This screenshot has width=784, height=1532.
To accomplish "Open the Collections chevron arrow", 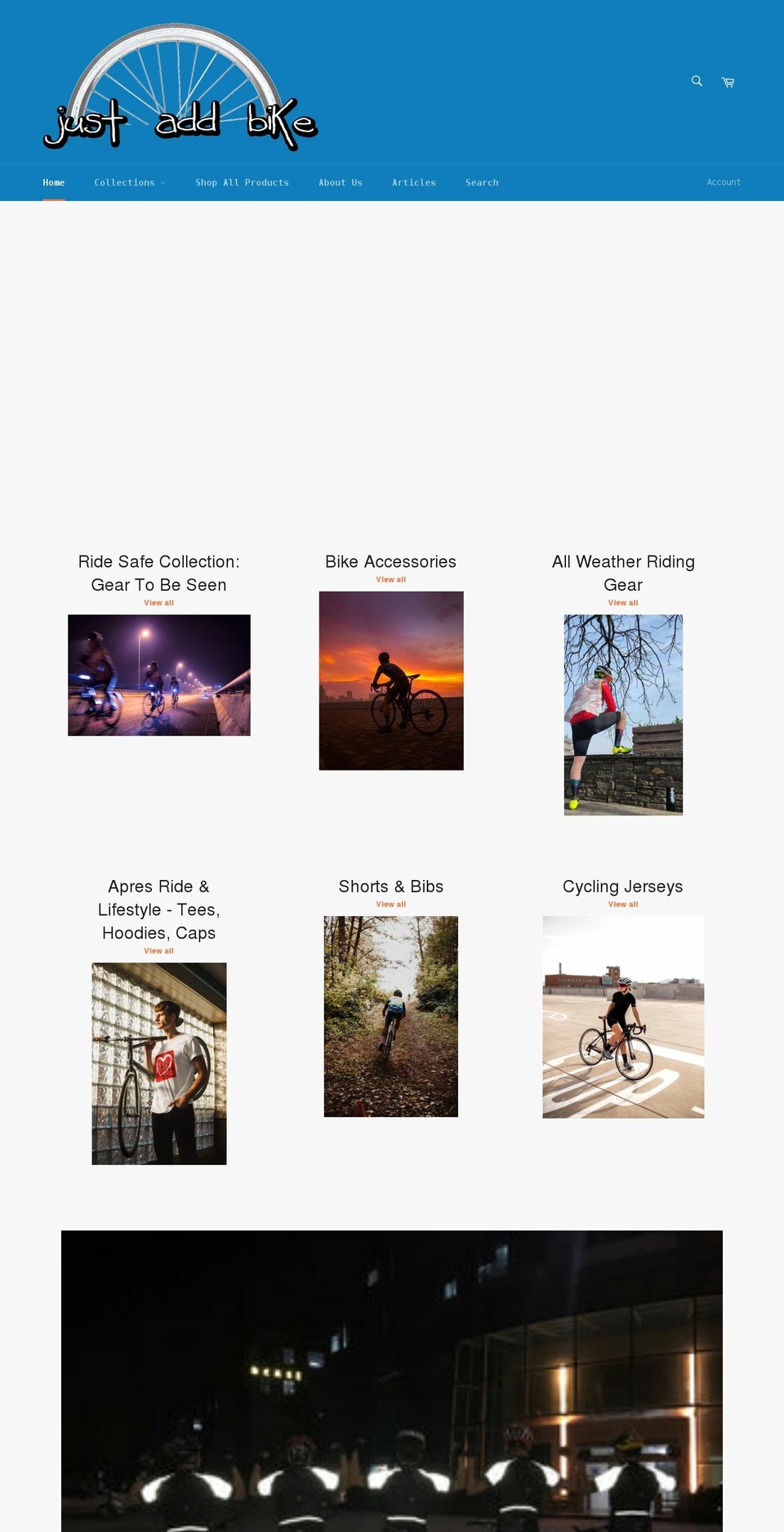I will pos(163,182).
